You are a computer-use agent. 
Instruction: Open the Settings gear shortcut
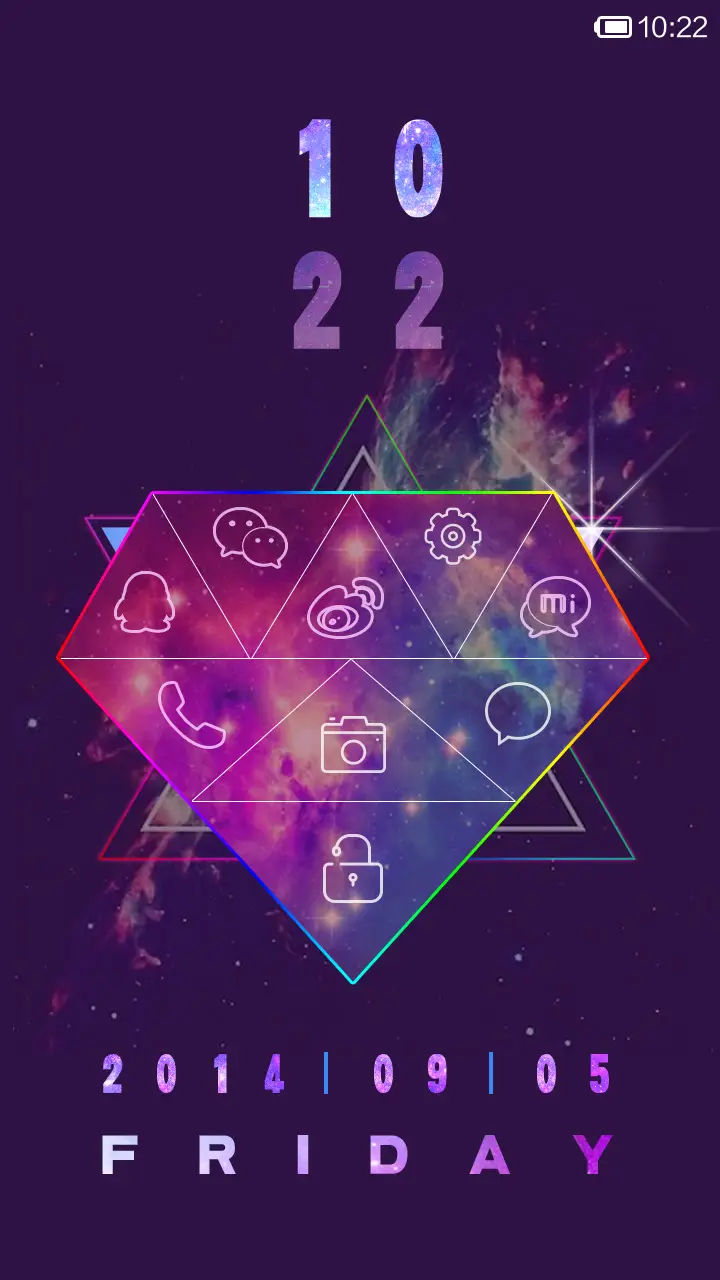click(x=453, y=536)
